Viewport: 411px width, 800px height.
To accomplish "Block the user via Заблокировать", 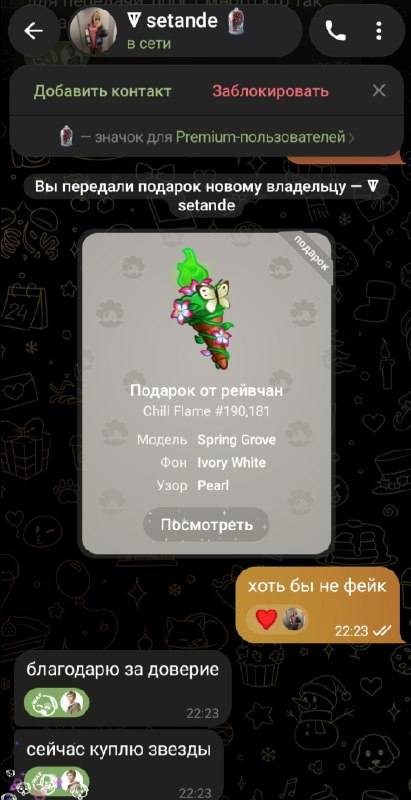I will tap(270, 91).
